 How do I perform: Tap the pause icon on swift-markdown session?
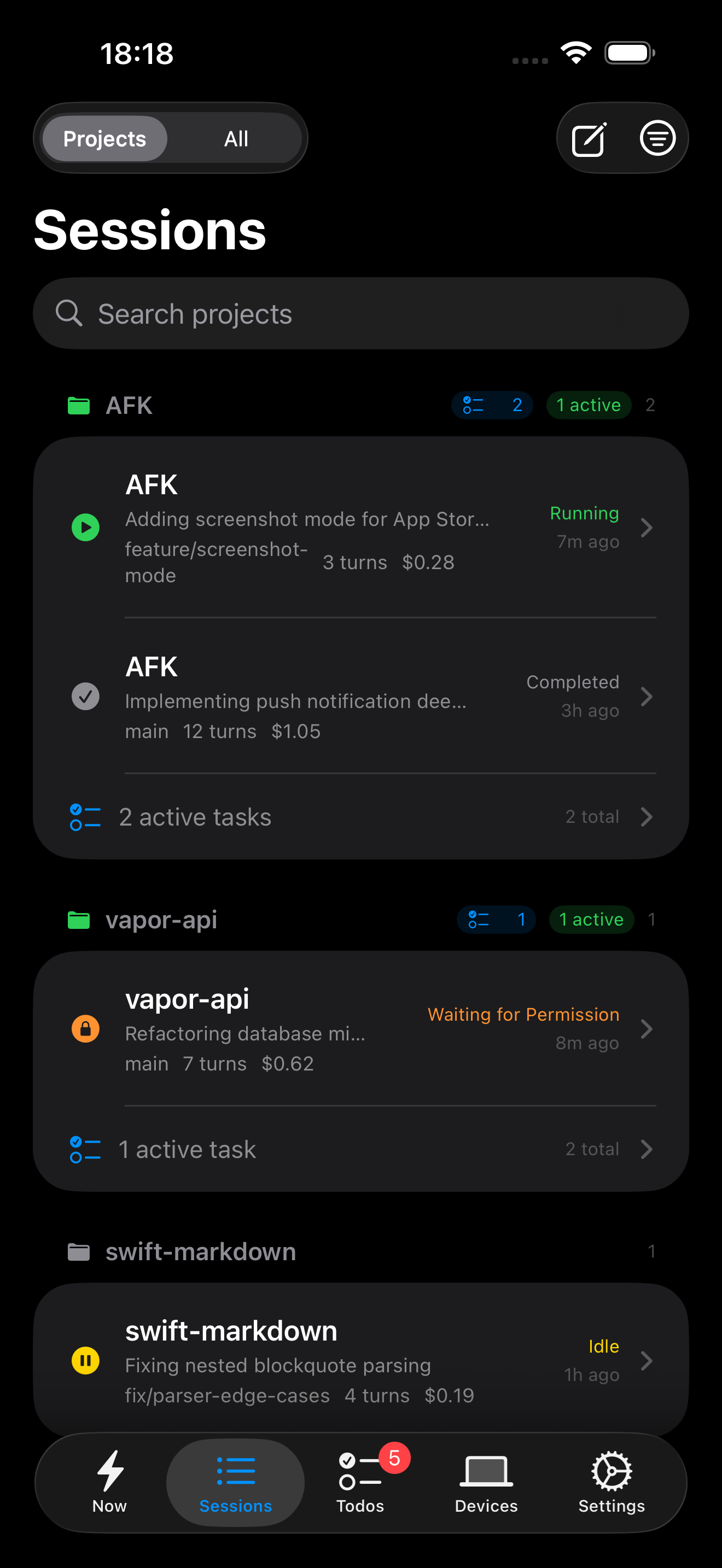click(x=85, y=1360)
